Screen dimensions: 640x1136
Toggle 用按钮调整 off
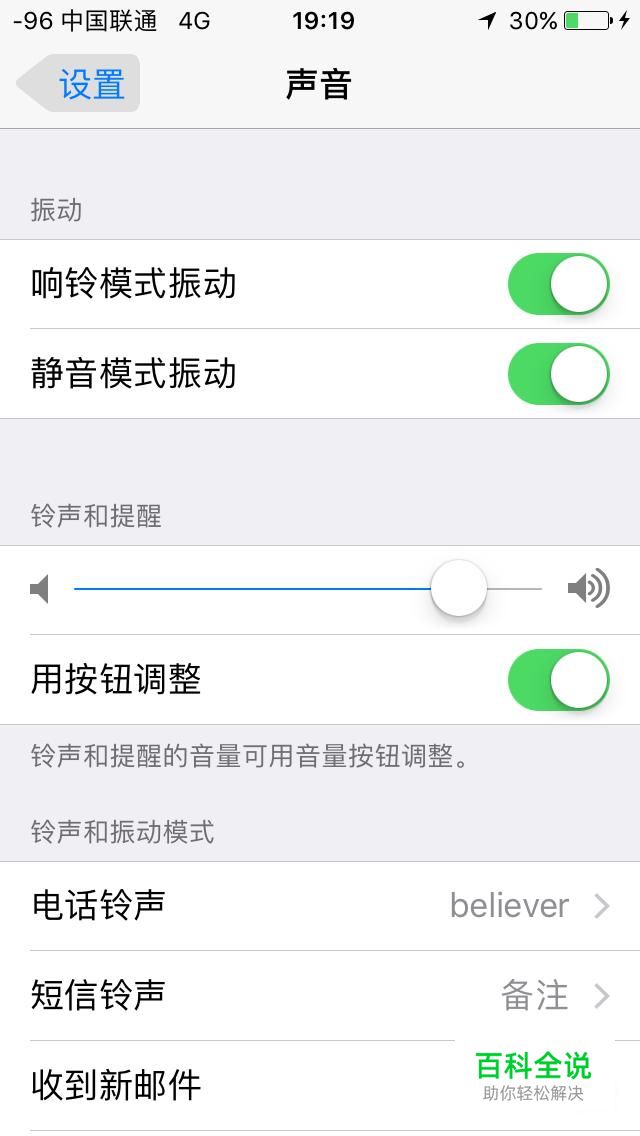click(558, 680)
